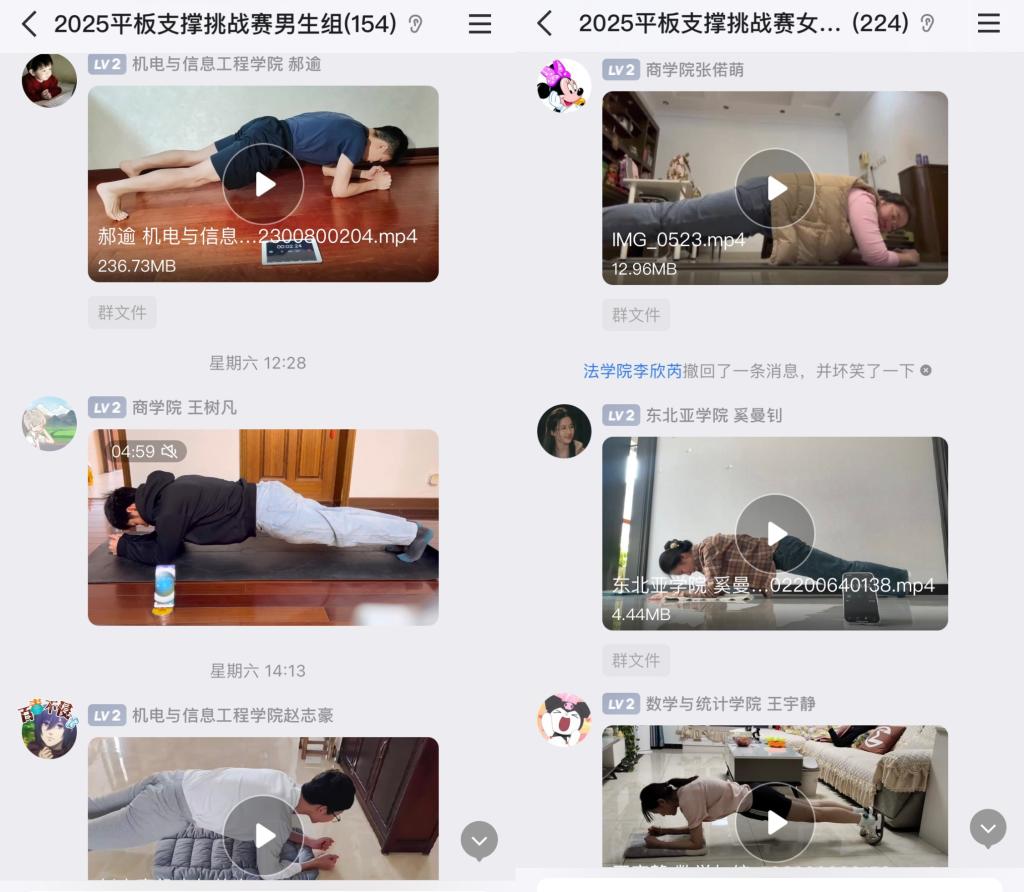The image size is (1024, 892).
Task: Open 王树凡's profile avatar
Action: [x=49, y=424]
